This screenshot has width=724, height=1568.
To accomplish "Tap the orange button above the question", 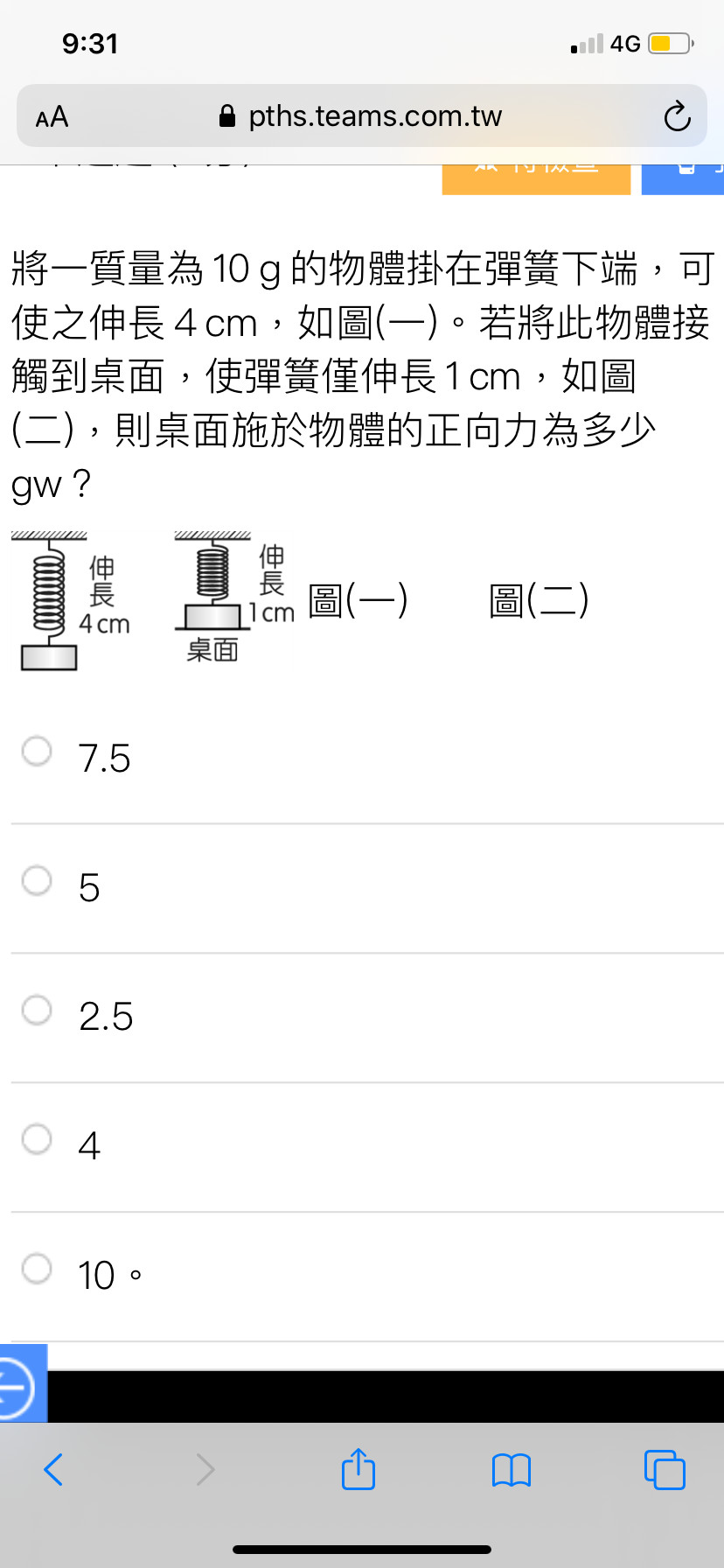I will point(536,178).
